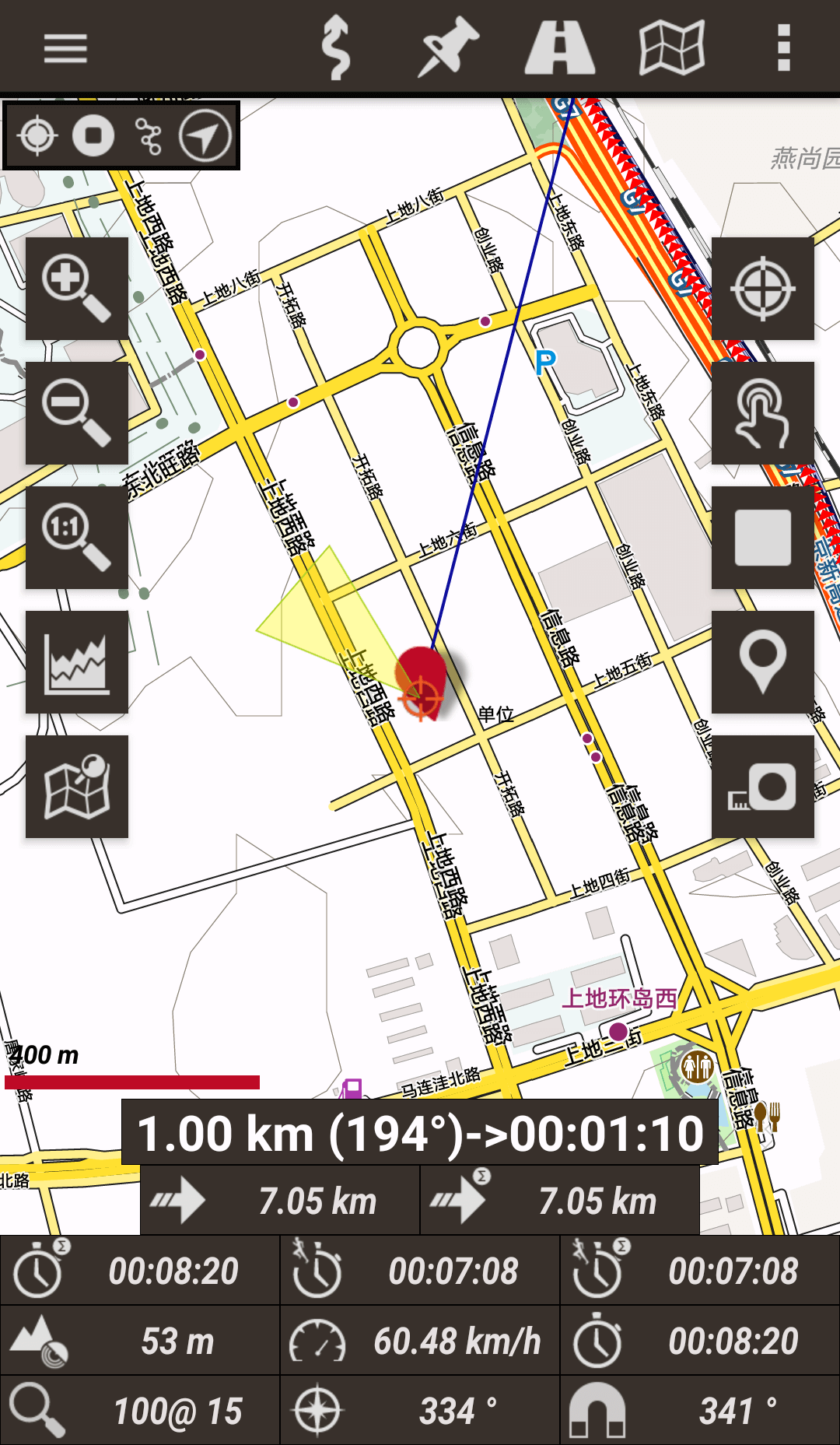Open the tracks and routes menu
The height and width of the screenshot is (1445, 840).
click(336, 48)
